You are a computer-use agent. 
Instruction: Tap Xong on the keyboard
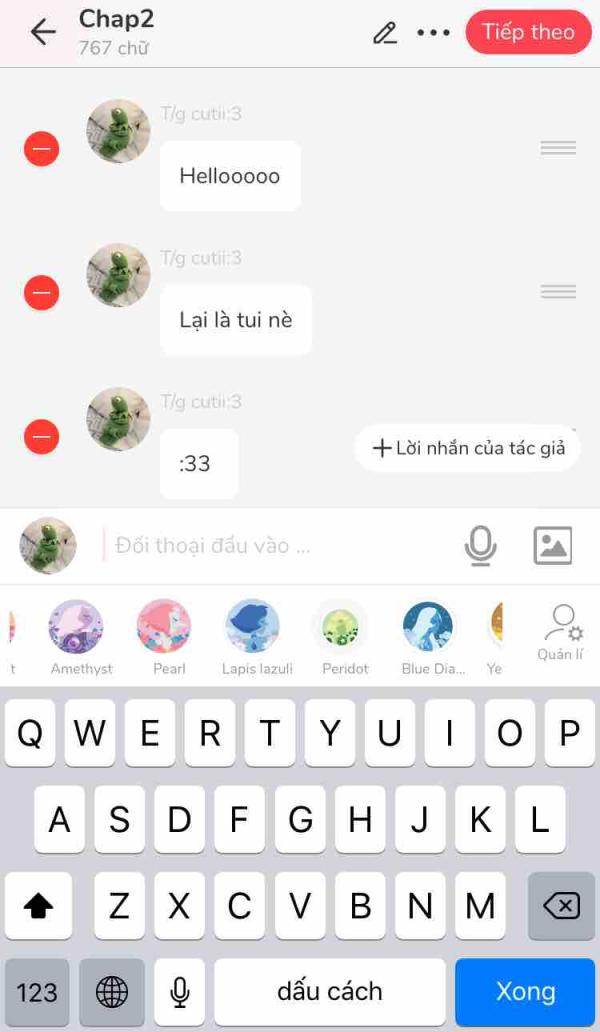point(525,992)
